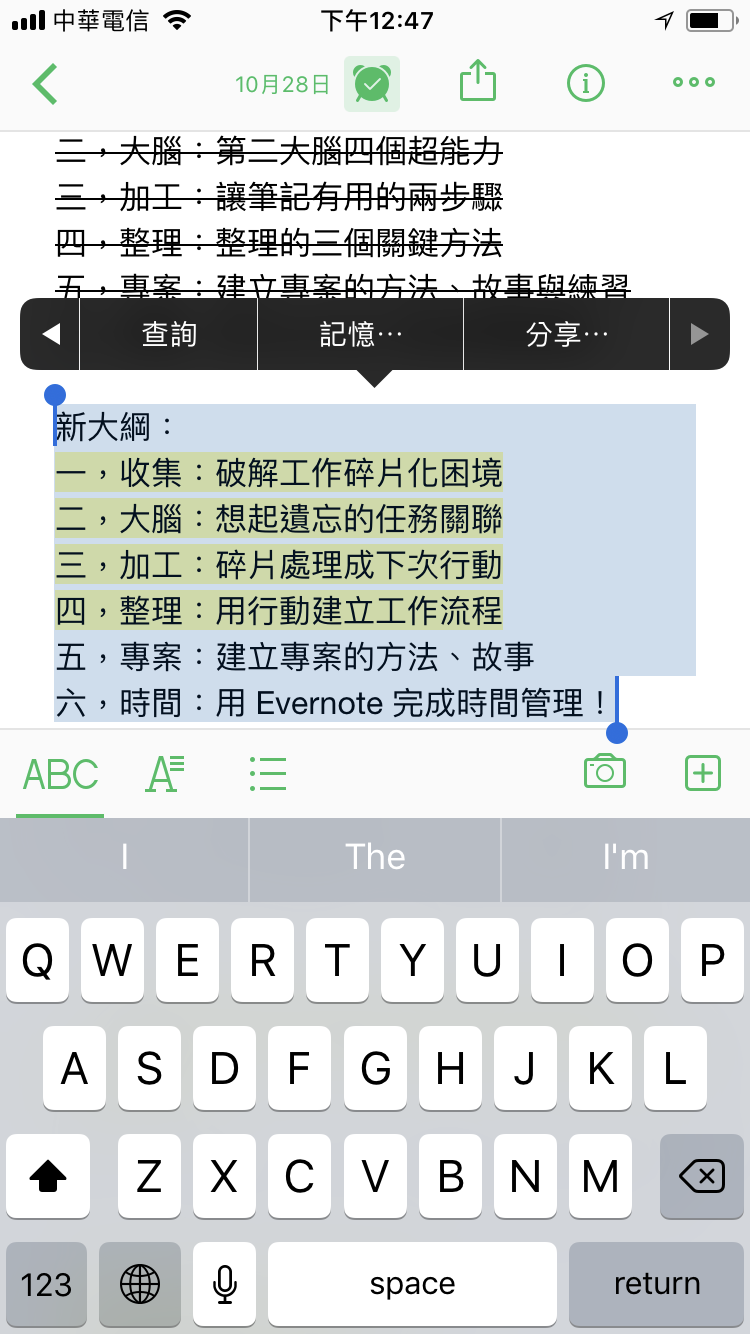Open the camera to add a photo

[x=605, y=772]
